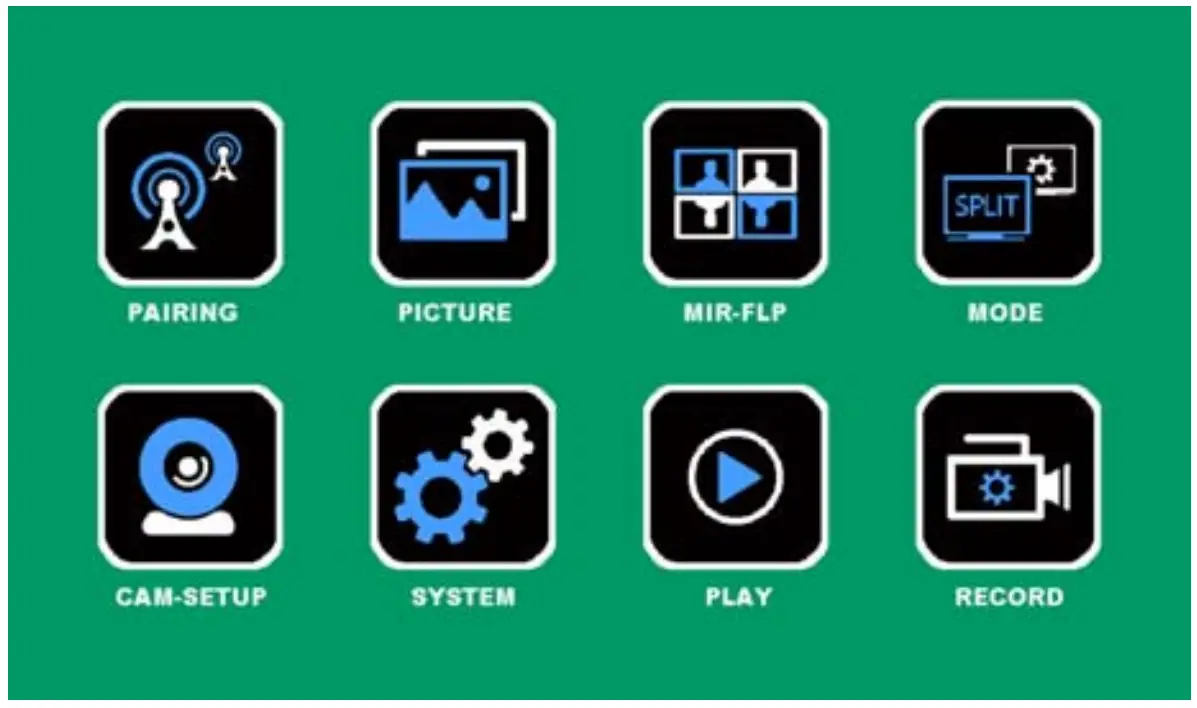This screenshot has height=708, width=1197.
Task: Open the split-screen Mode menu
Action: (1008, 194)
